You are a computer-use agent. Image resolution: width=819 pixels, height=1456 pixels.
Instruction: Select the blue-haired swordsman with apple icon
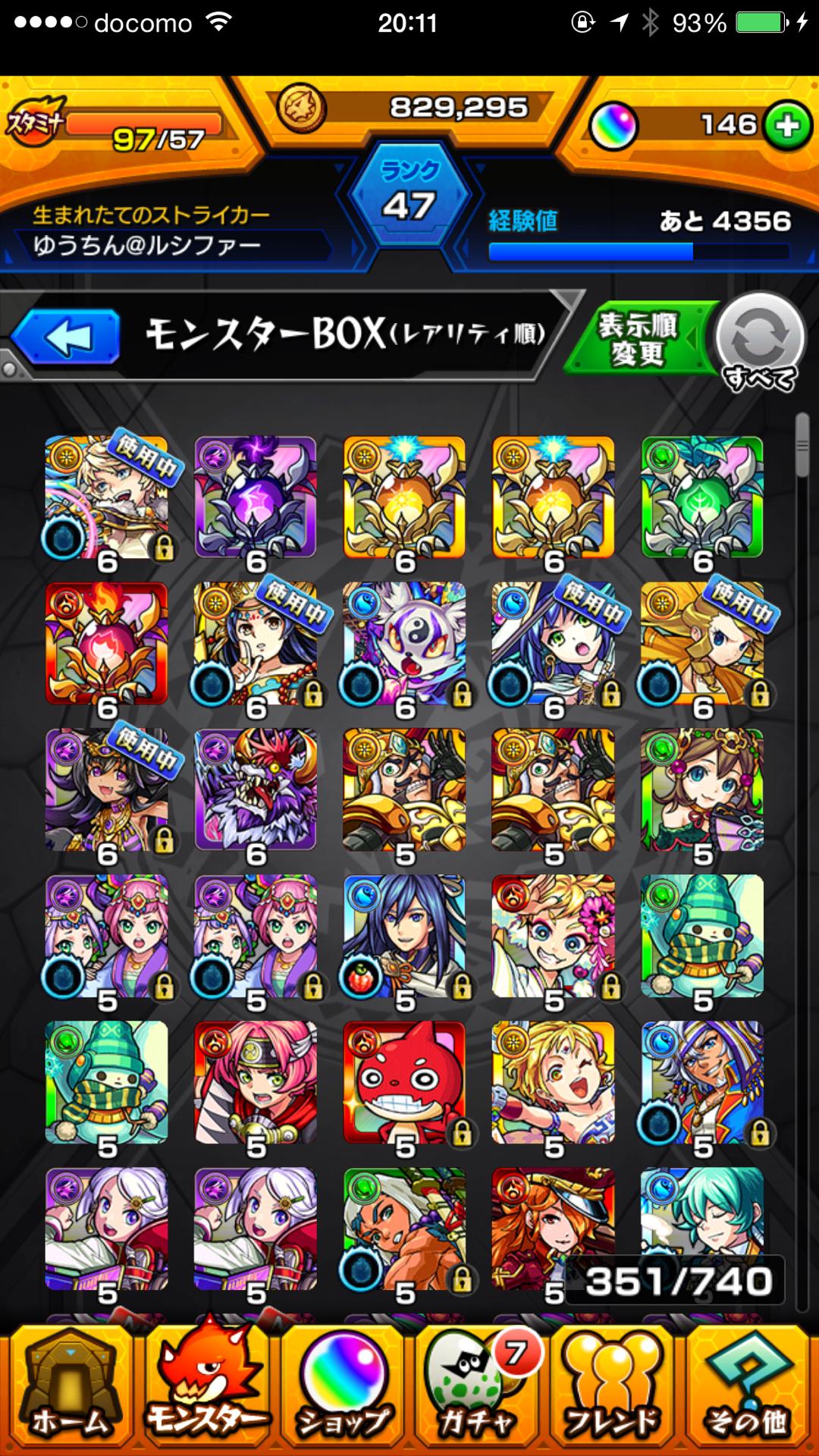point(404,936)
